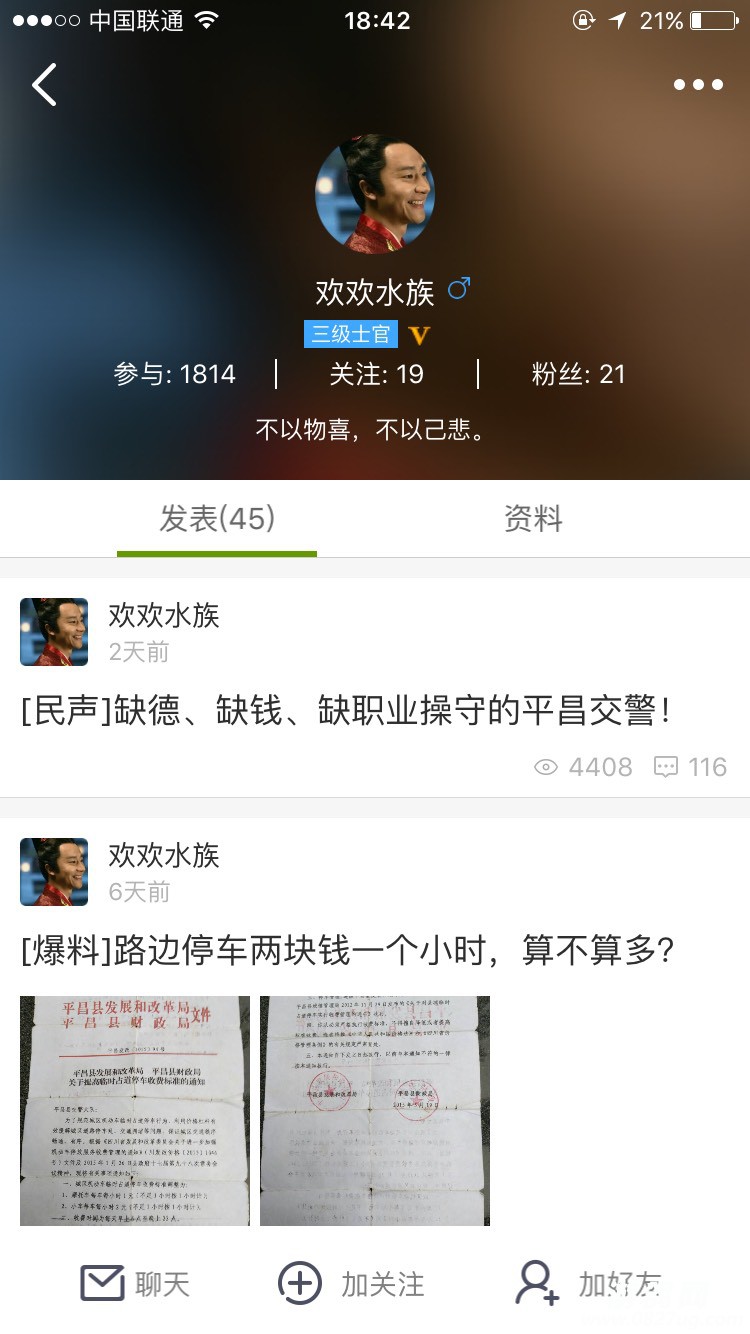This screenshot has width=750, height=1334.
Task: View the second document photo with red stamps
Action: coord(375,1110)
